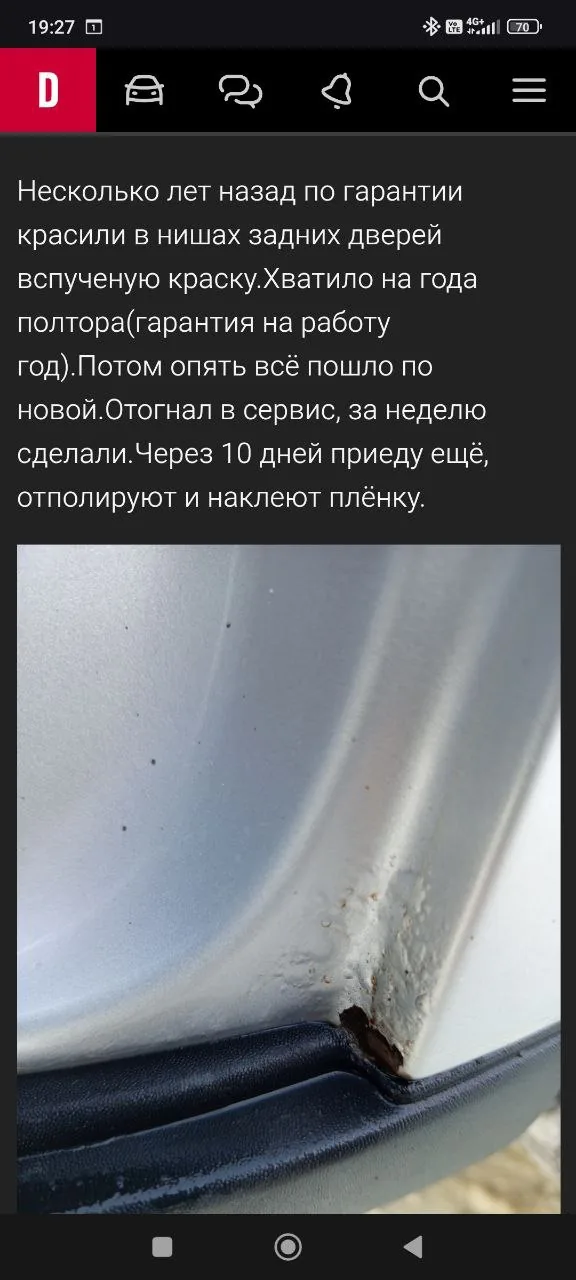Go back with system back button
Image resolution: width=576 pixels, height=1280 pixels.
pos(413,1246)
